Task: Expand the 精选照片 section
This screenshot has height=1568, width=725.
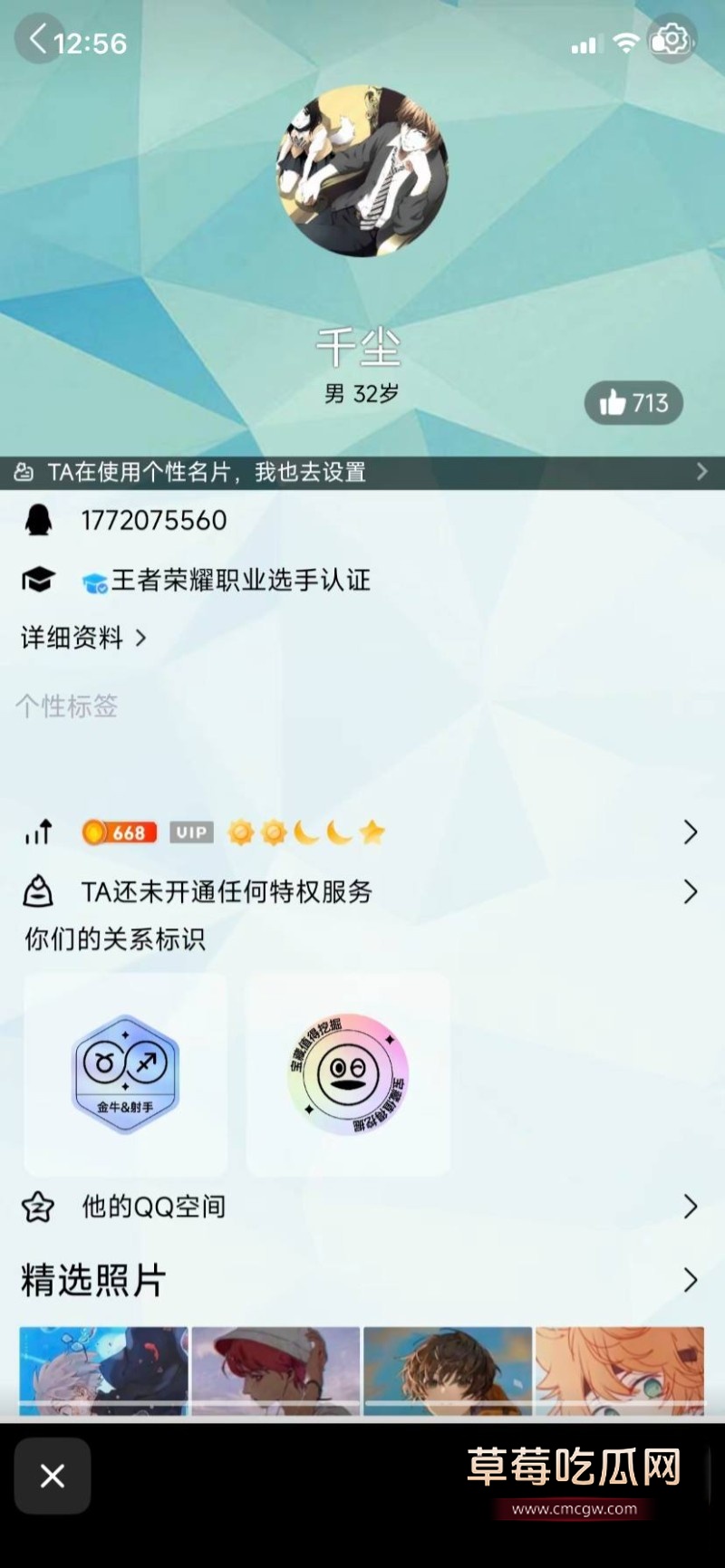Action: [x=689, y=1280]
